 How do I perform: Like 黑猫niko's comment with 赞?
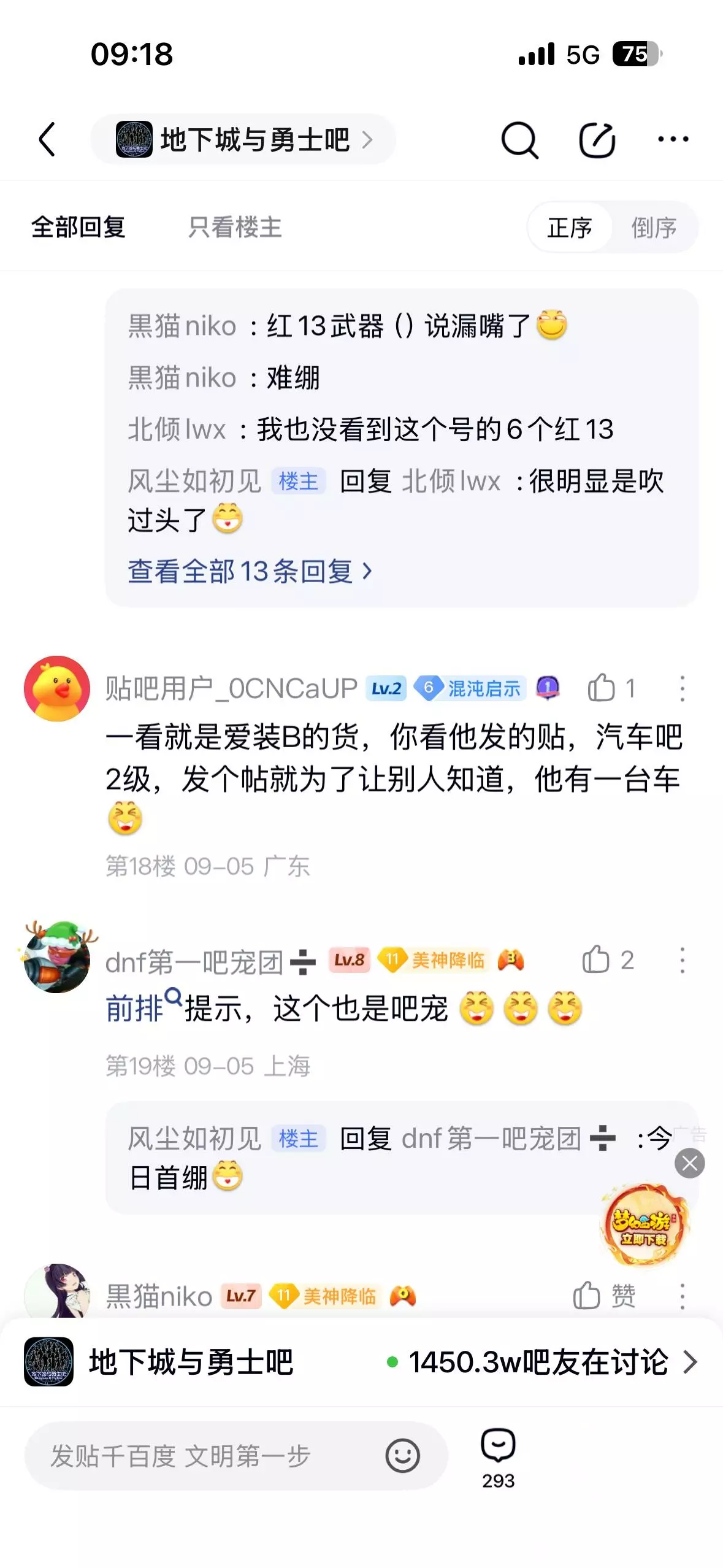pyautogui.click(x=604, y=1296)
